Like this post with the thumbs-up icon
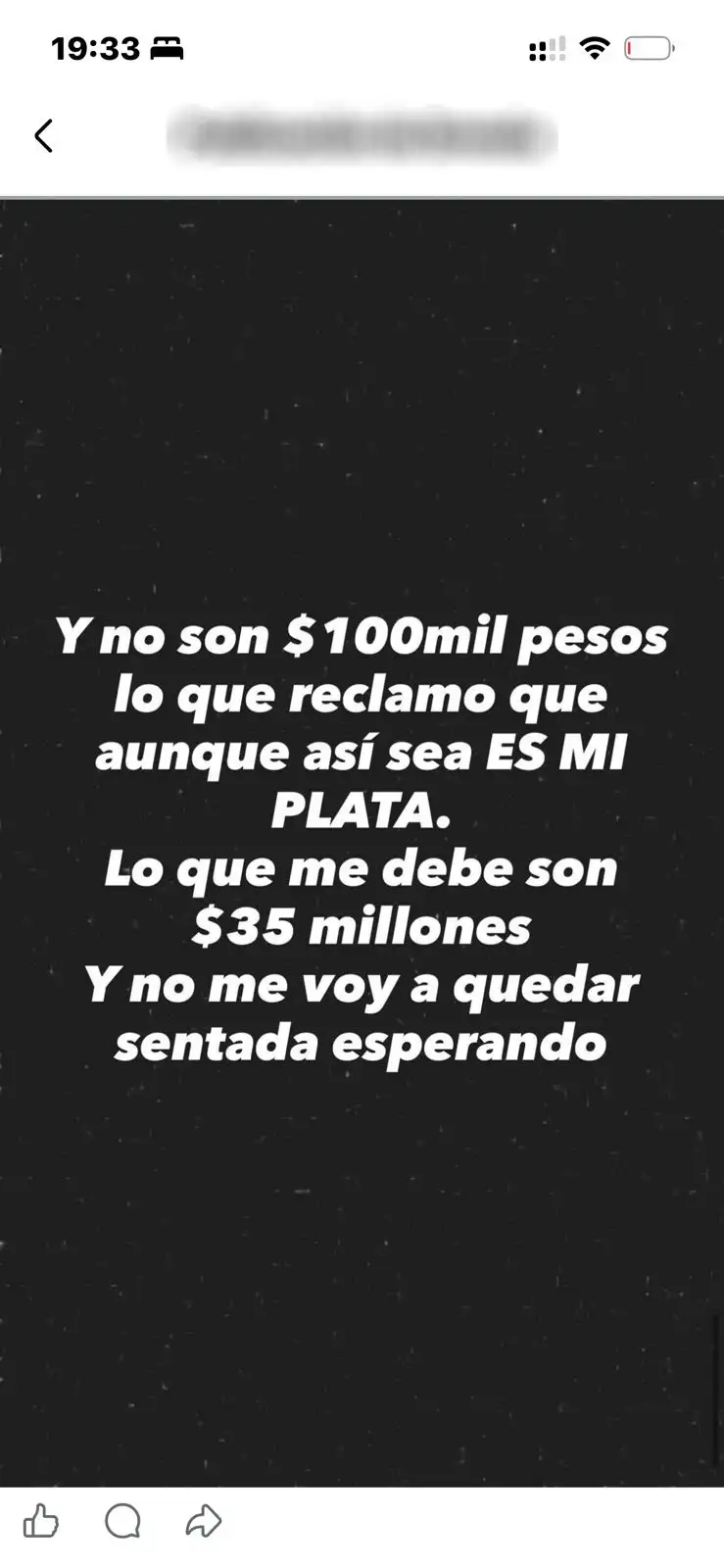Viewport: 724px width, 1568px height. click(x=41, y=1521)
